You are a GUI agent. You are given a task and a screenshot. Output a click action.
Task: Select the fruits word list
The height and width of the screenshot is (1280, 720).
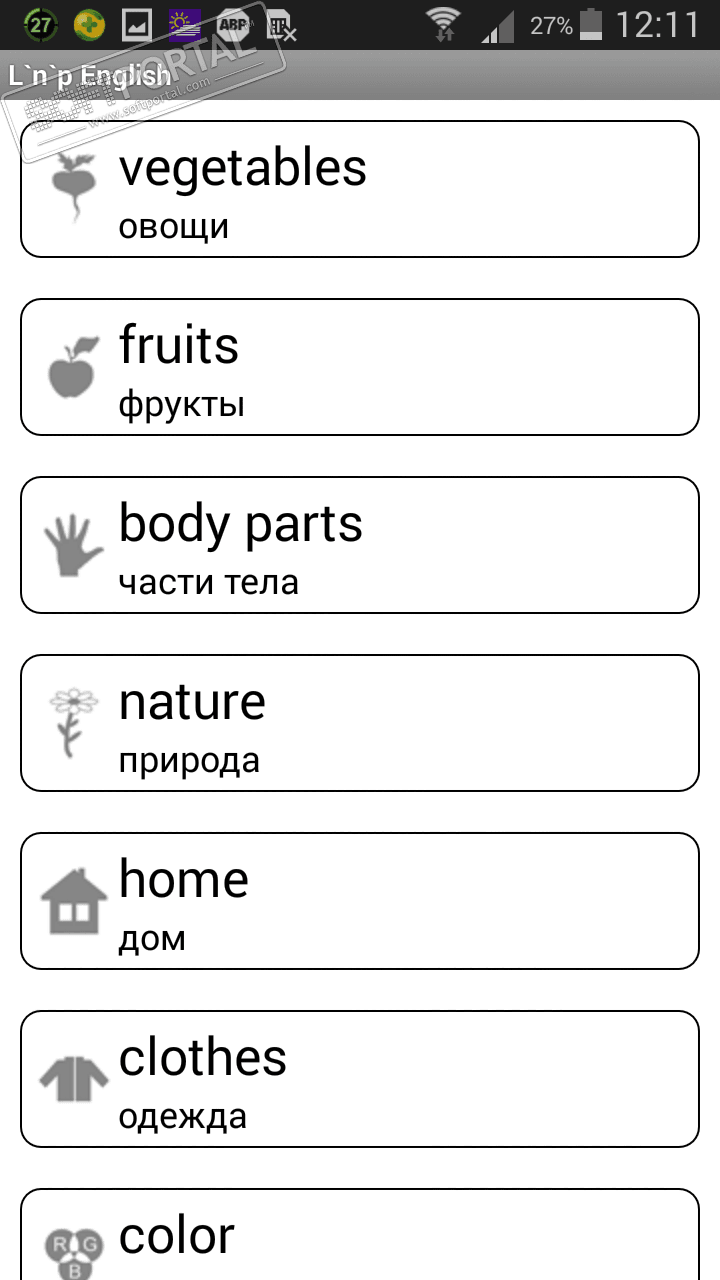360,367
